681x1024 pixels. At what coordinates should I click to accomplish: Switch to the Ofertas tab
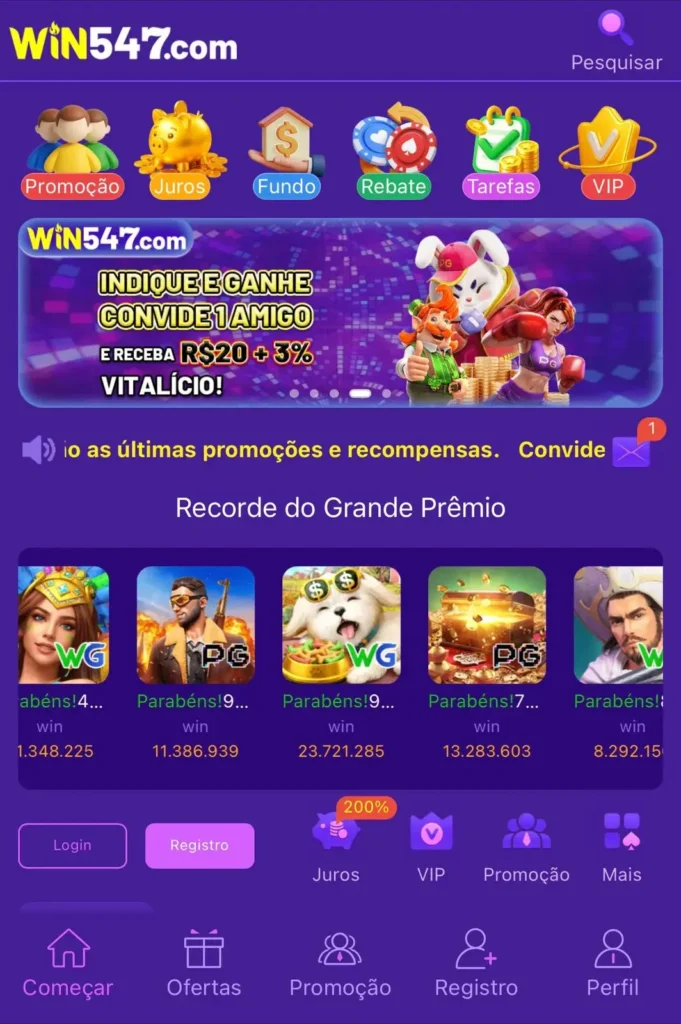[204, 963]
